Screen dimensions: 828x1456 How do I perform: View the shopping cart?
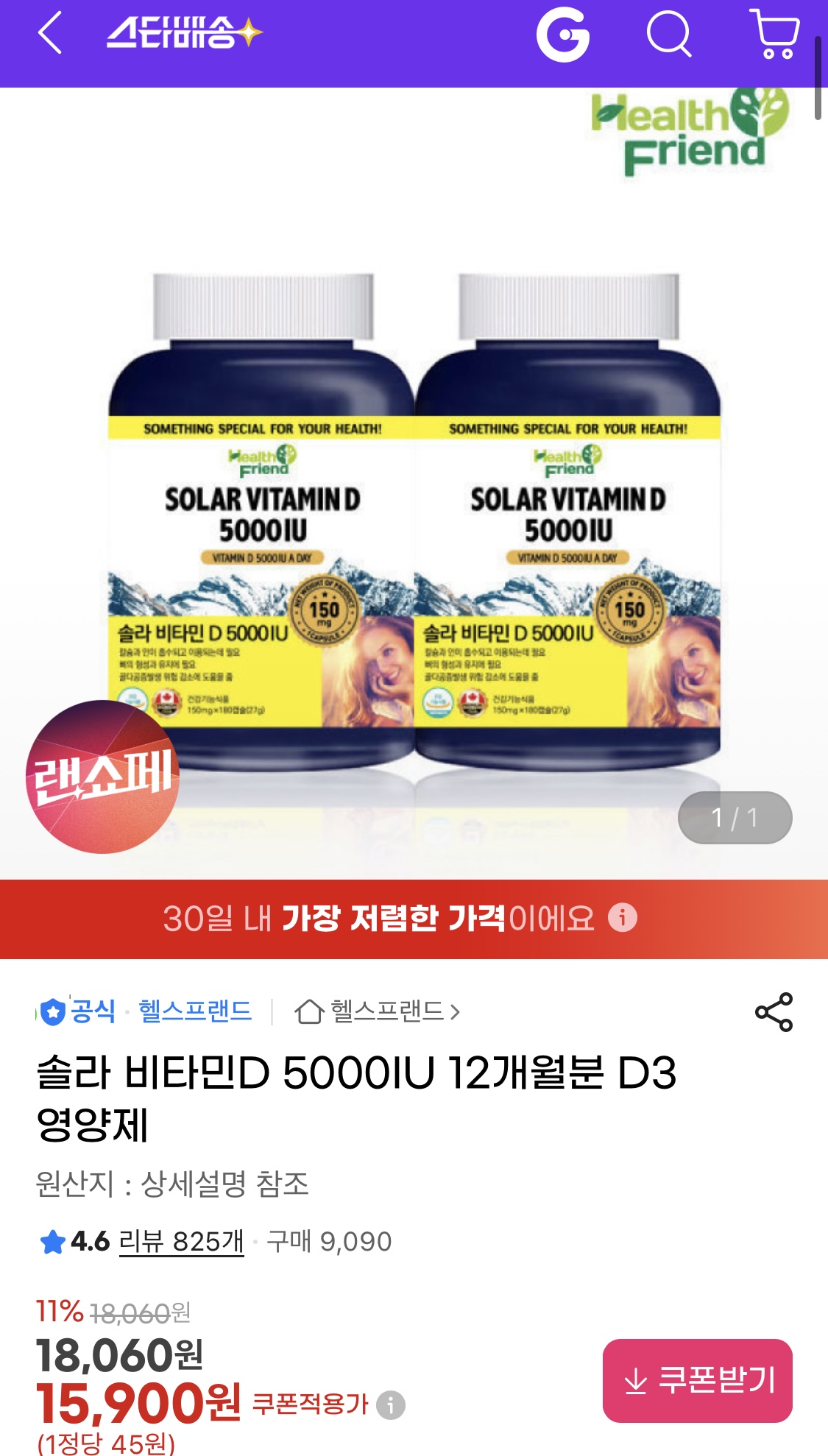[775, 35]
